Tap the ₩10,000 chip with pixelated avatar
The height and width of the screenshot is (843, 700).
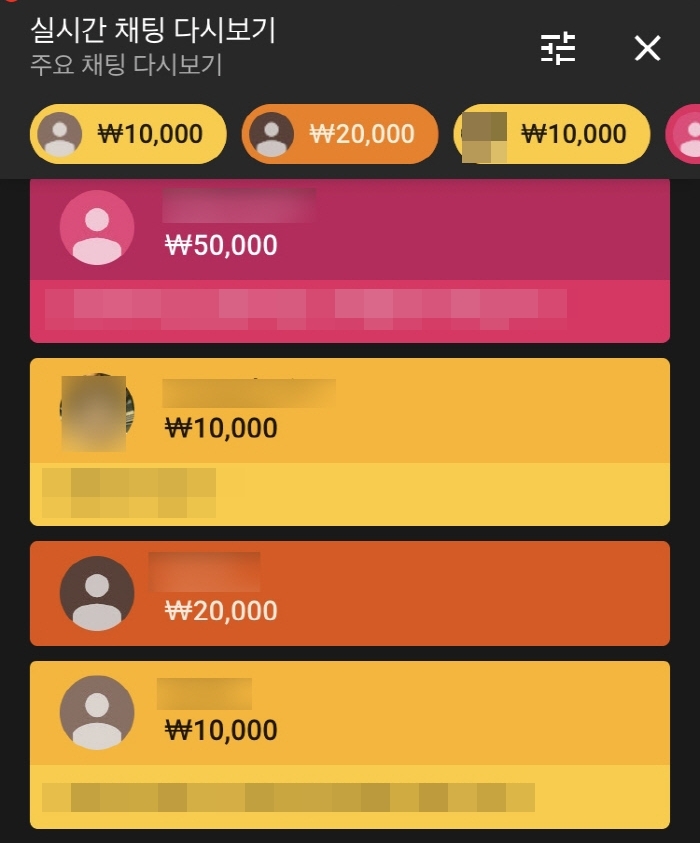pos(552,134)
